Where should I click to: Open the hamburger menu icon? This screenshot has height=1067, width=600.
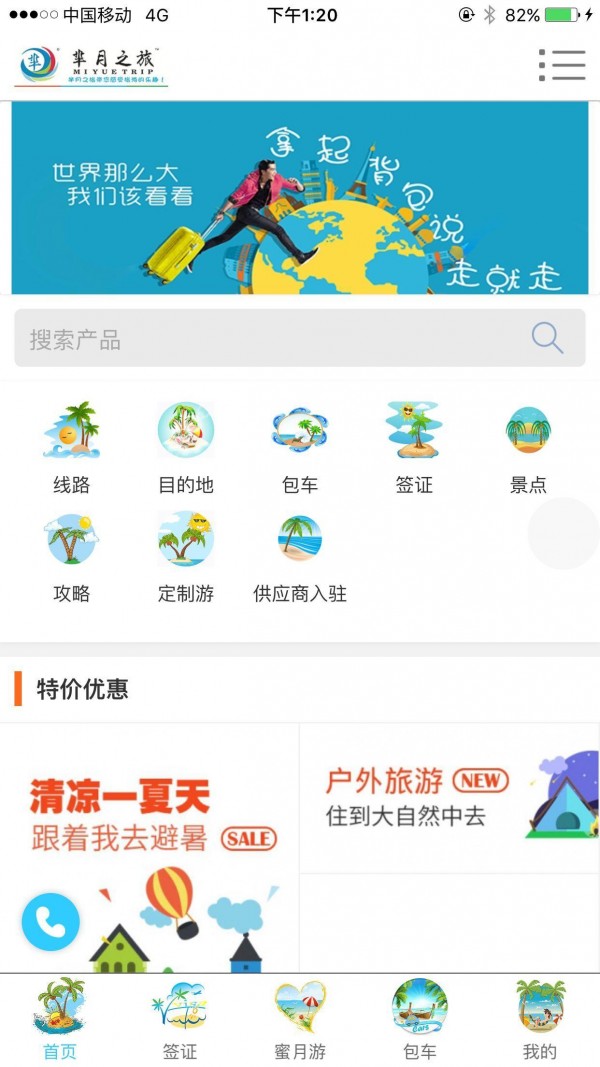pos(562,65)
